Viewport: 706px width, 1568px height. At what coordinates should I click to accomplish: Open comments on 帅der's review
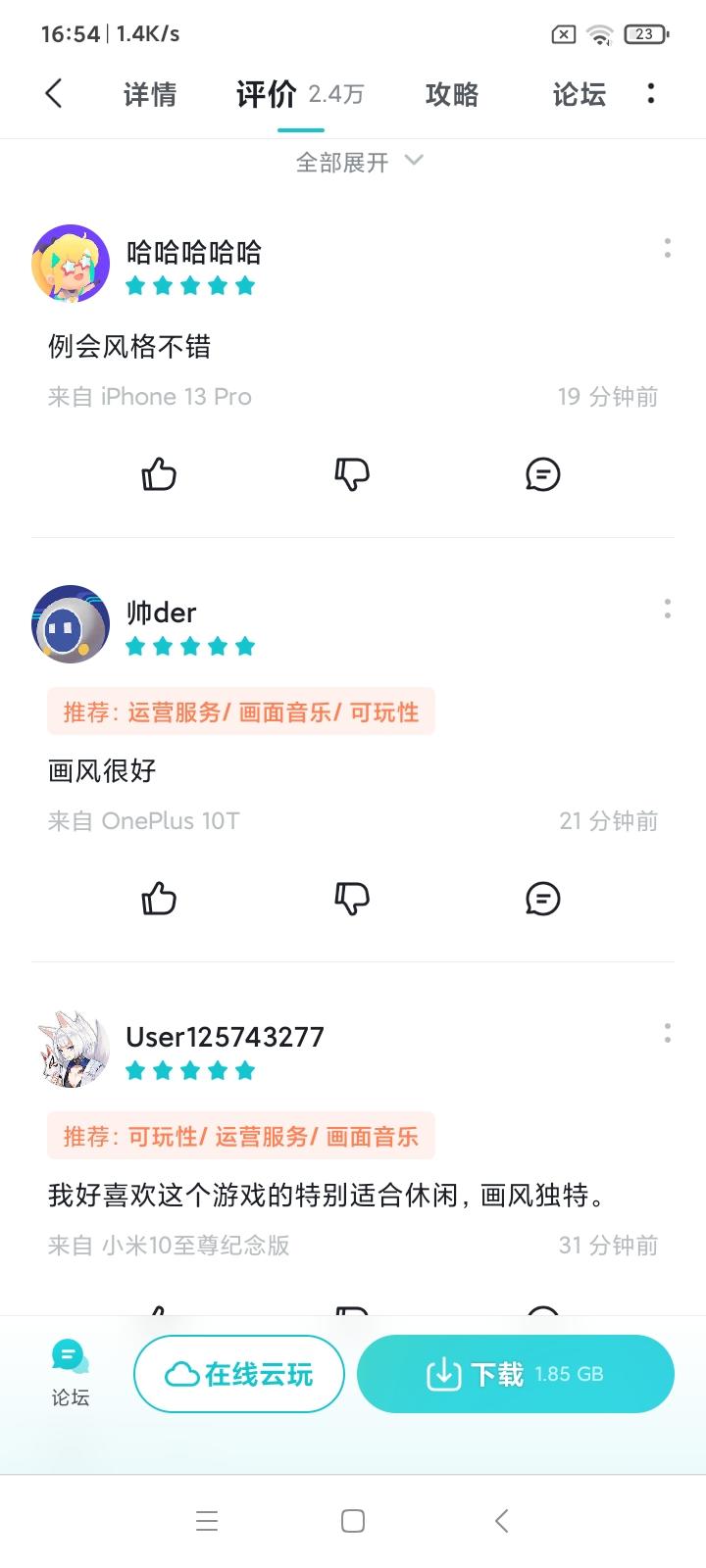tap(543, 899)
